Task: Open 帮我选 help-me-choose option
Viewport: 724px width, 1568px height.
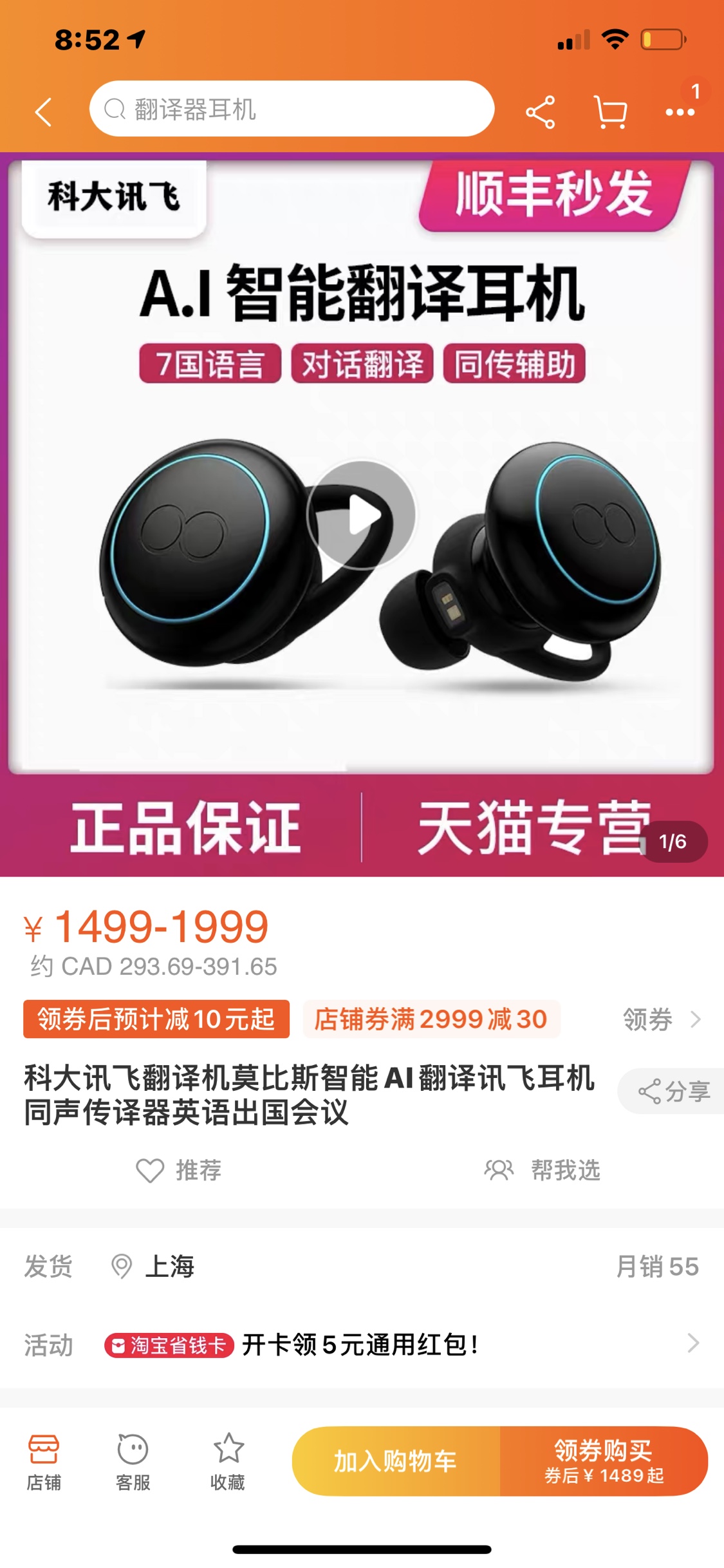Action: [543, 1170]
